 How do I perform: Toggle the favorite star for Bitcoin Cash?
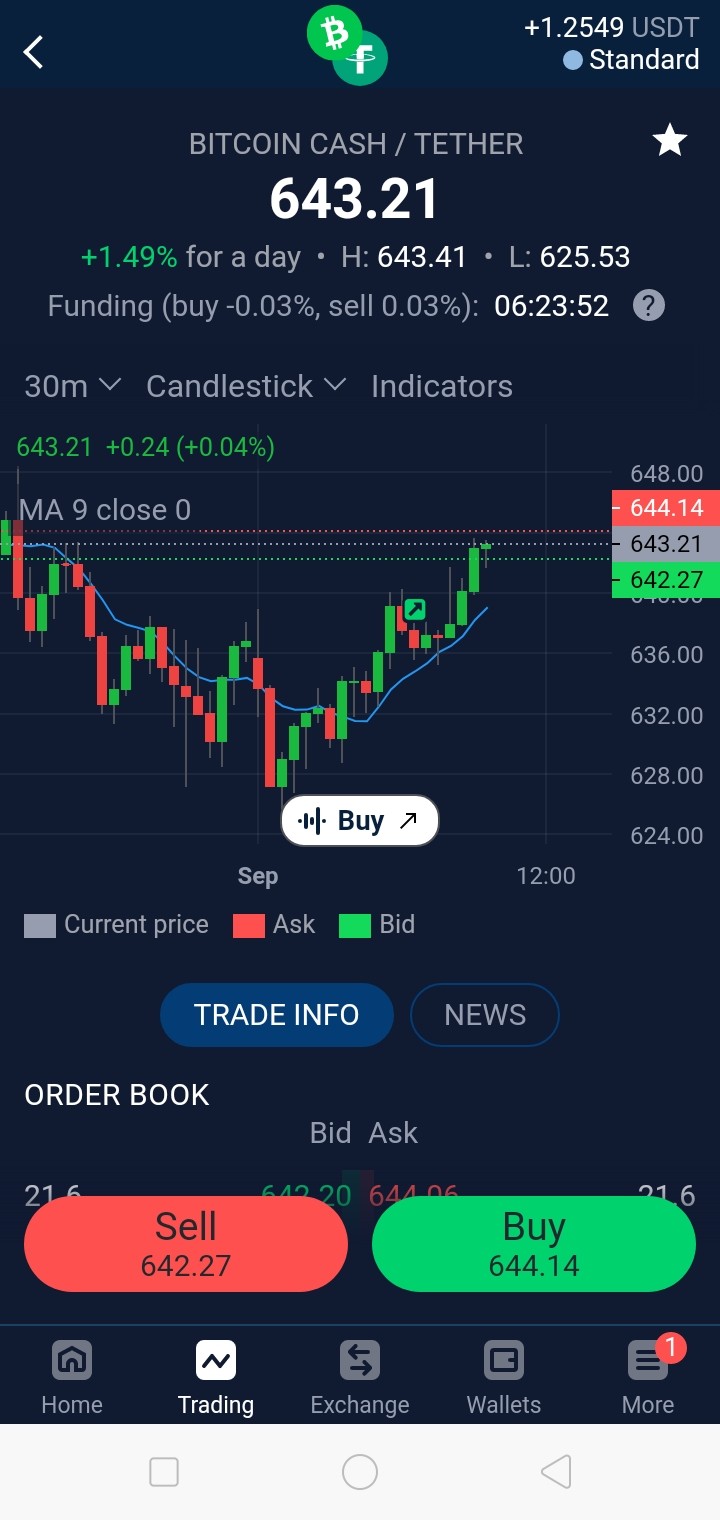pyautogui.click(x=670, y=141)
